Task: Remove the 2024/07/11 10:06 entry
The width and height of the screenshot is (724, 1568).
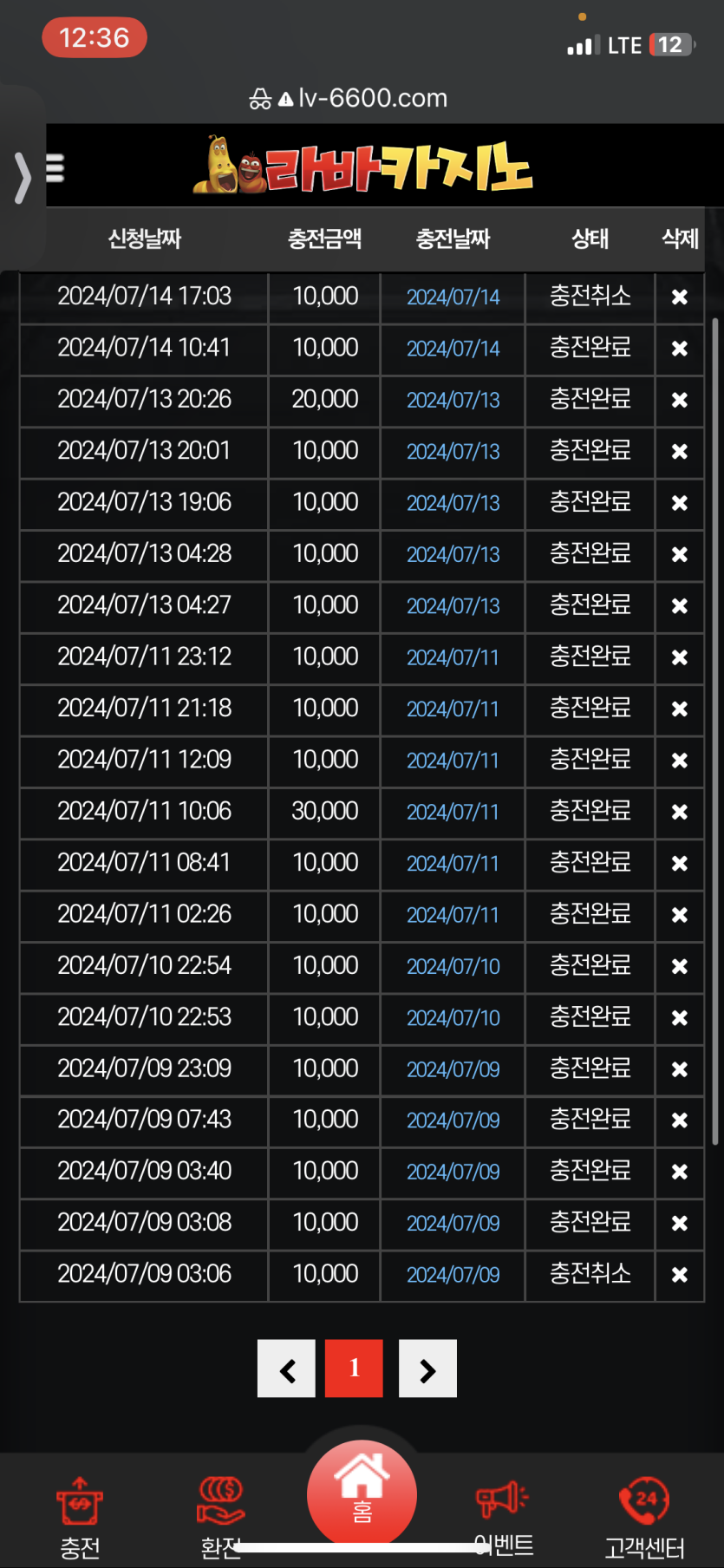Action: 680,812
